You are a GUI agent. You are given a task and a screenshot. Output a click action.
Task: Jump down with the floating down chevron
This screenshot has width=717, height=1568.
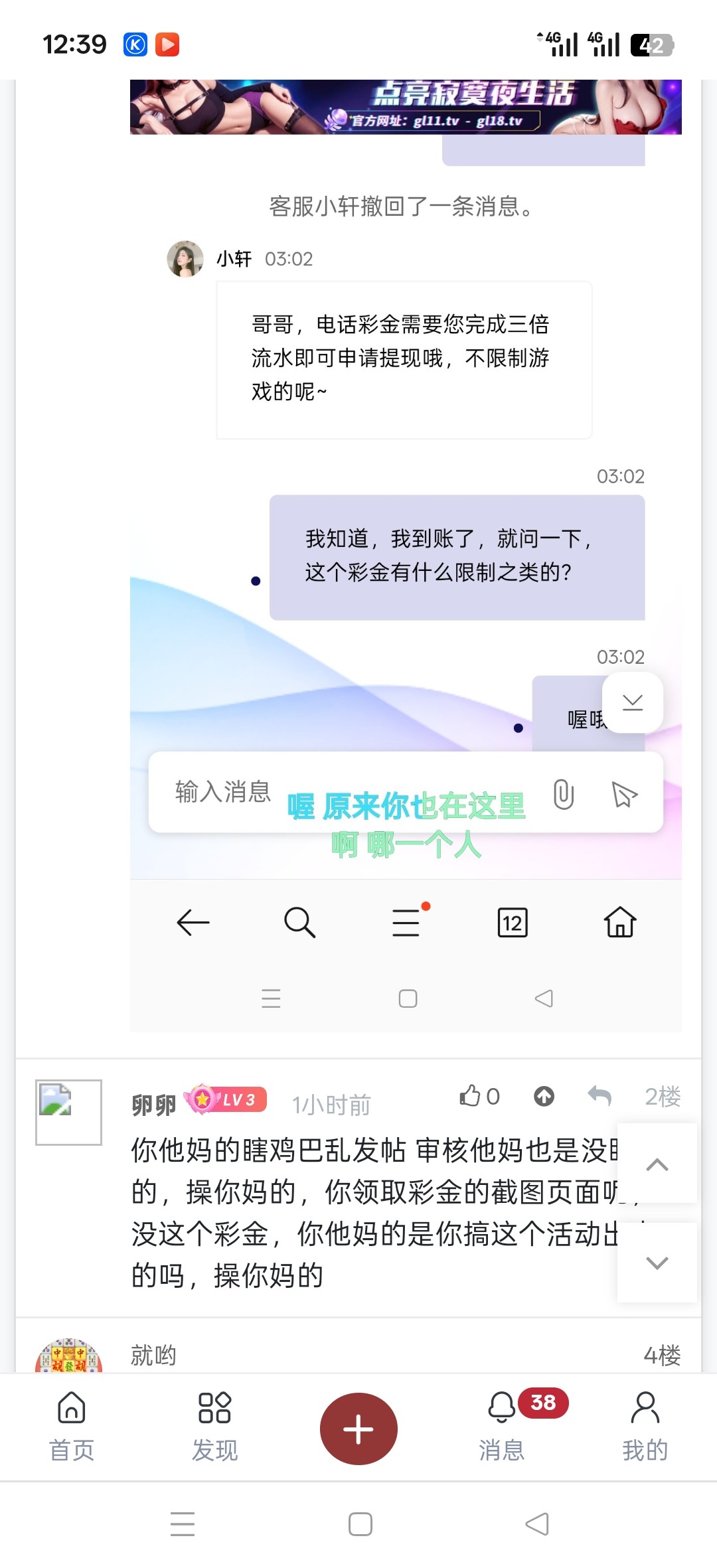[657, 1263]
